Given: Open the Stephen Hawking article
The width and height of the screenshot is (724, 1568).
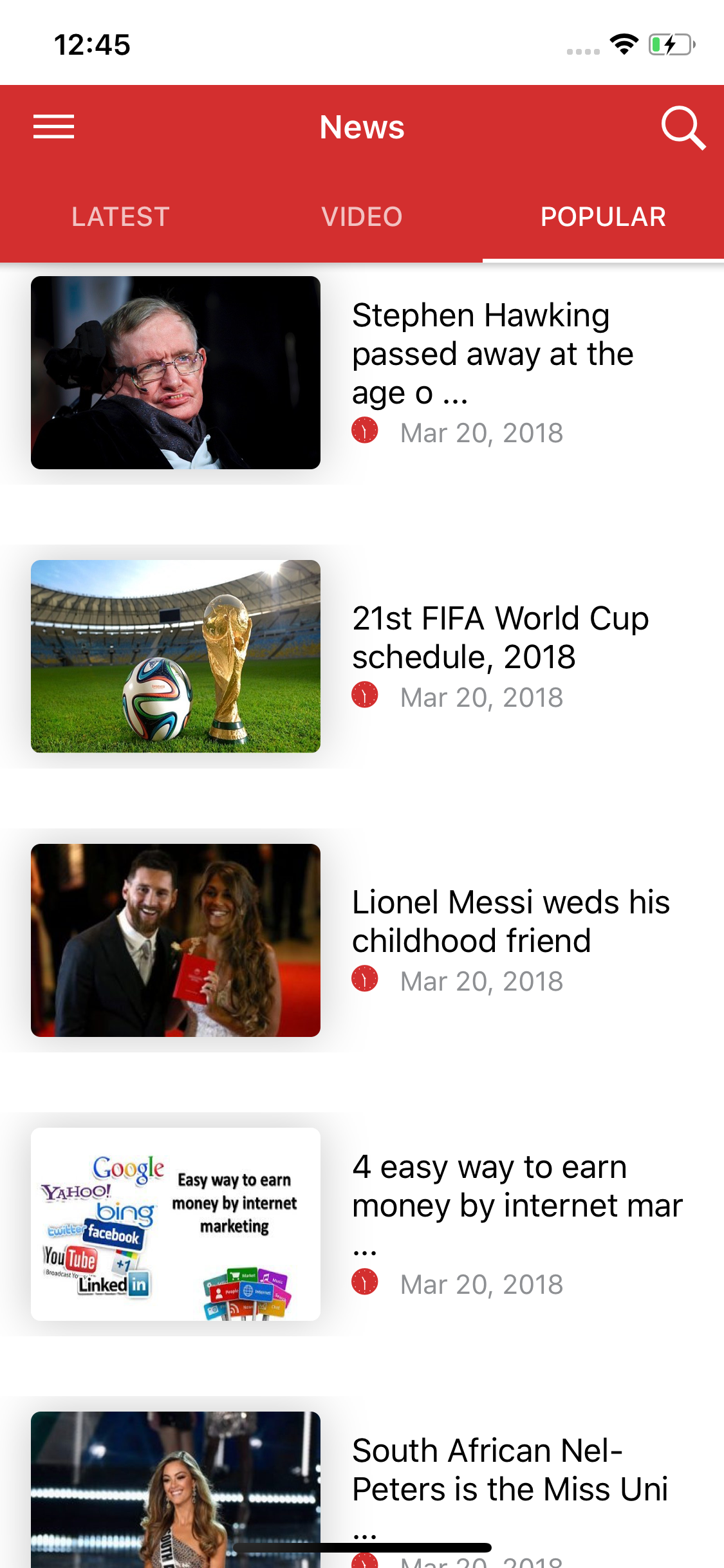Looking at the screenshot, I should [492, 353].
